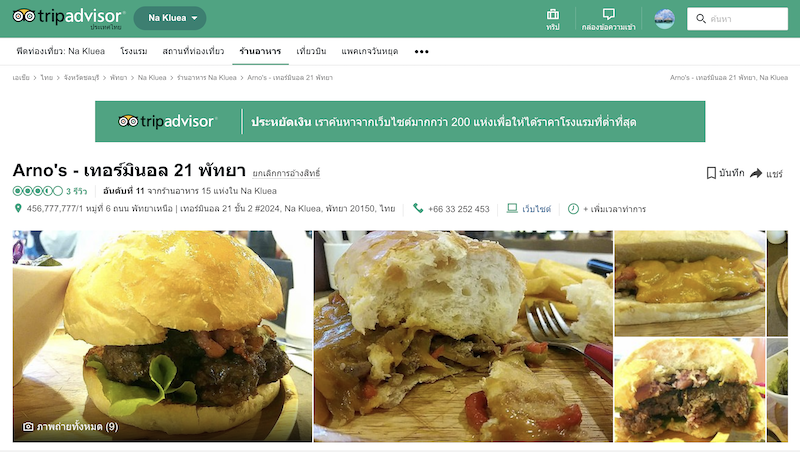The height and width of the screenshot is (452, 800).
Task: Open the restaurant's เว็บไซต์ link
Action: [x=529, y=209]
